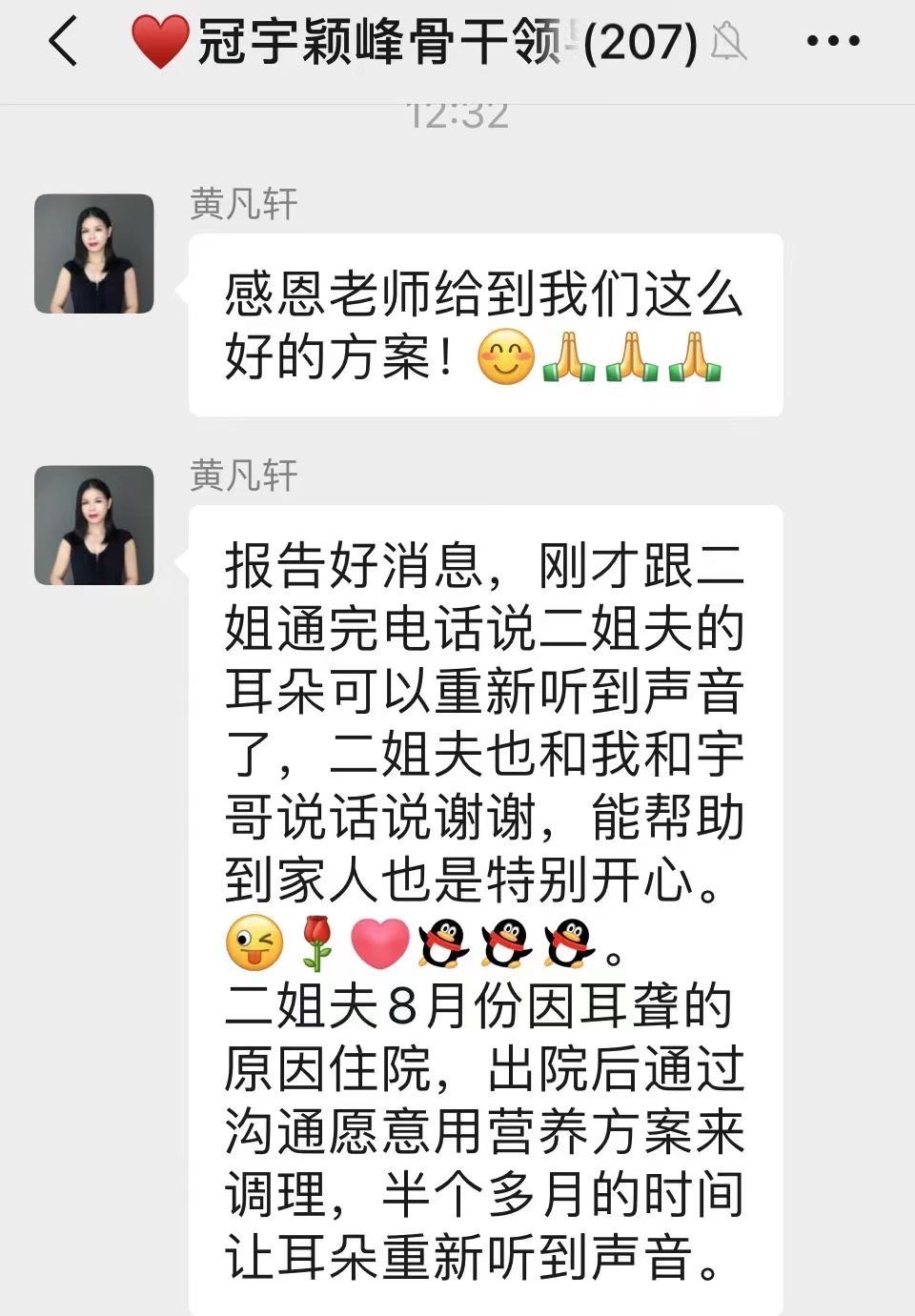
Task: Tap 黄凡轩's avatar next to the 报告好消息 message
Action: click(94, 525)
